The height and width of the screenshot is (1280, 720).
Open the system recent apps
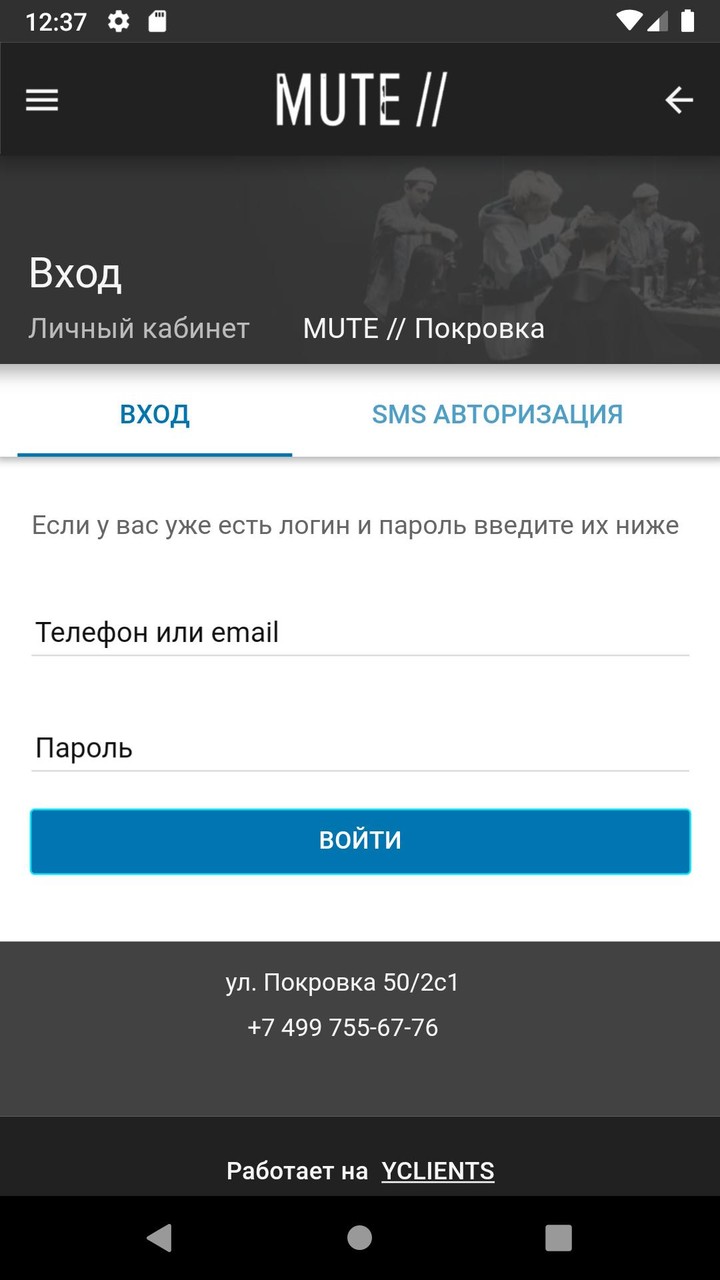point(558,1238)
